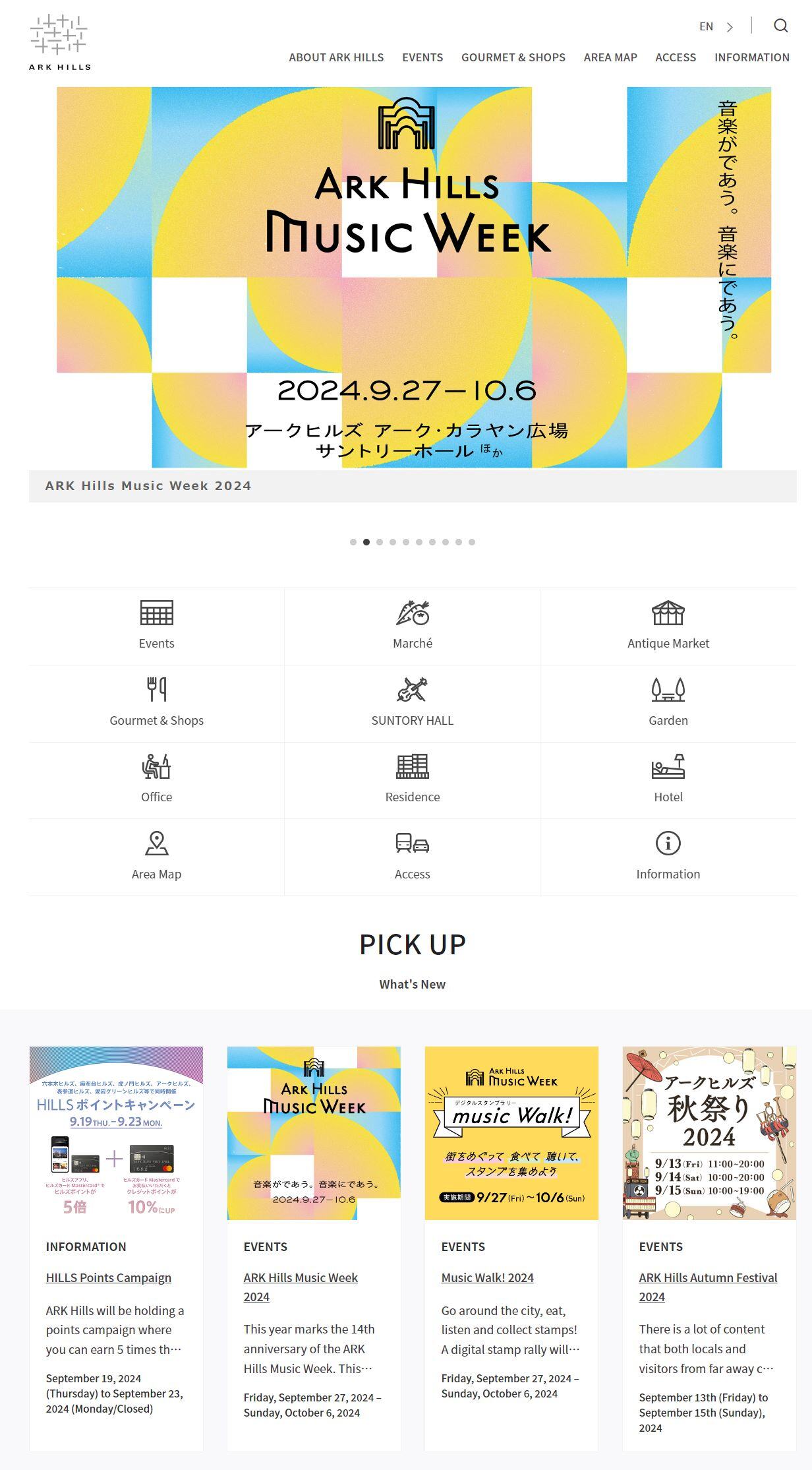The image size is (812, 1470).
Task: Open the SUNTORY HALL tile
Action: click(x=412, y=703)
